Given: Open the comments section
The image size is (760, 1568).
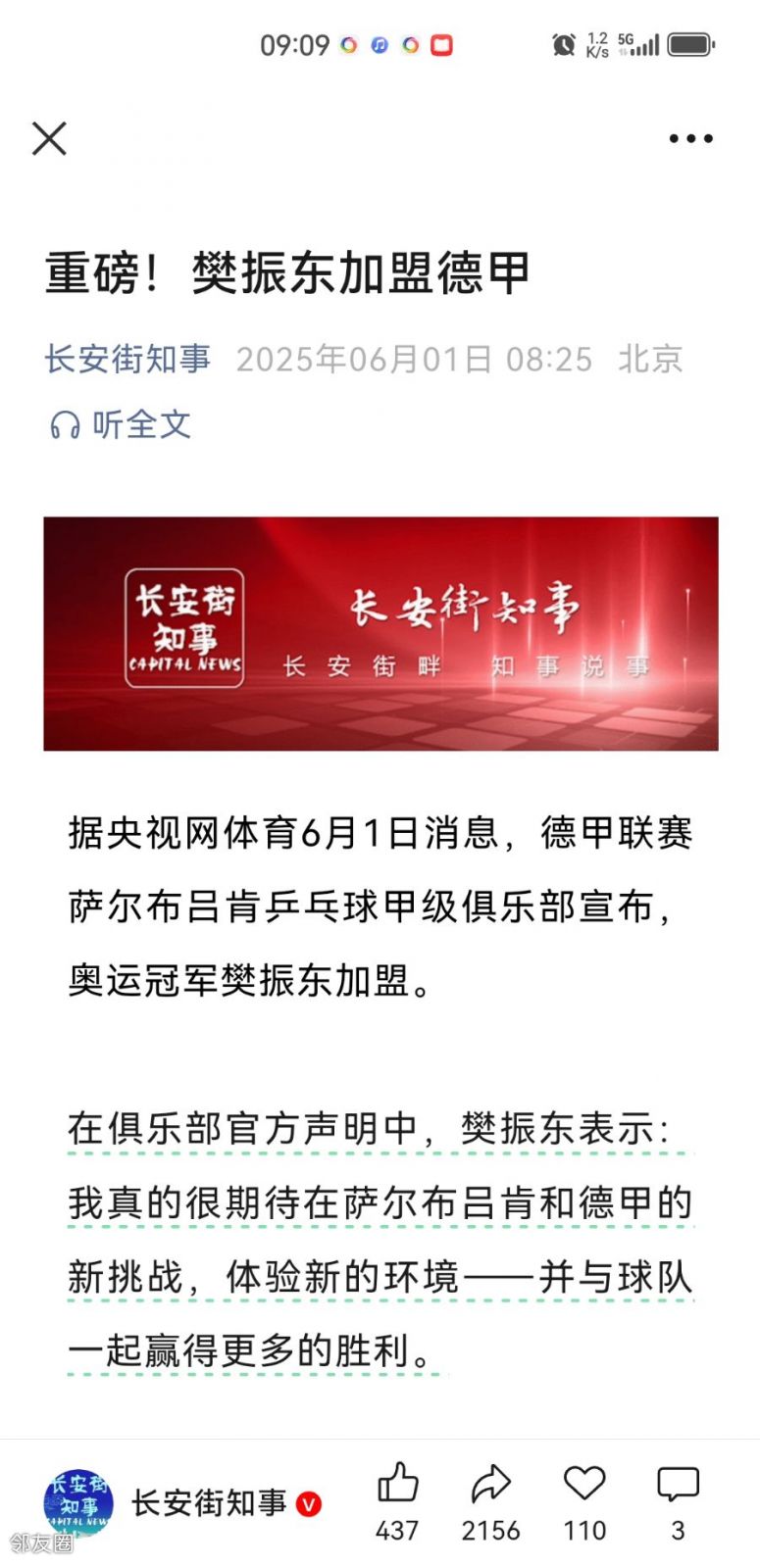Looking at the screenshot, I should [x=678, y=1486].
